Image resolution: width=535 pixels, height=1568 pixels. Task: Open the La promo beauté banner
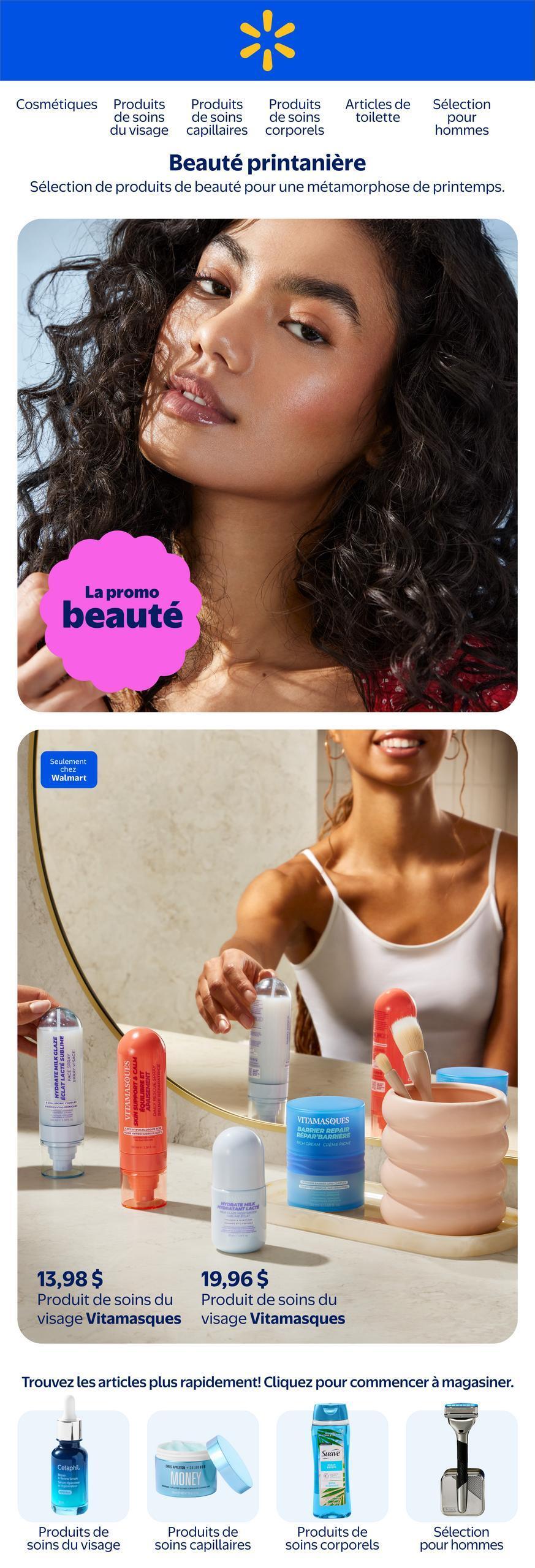coord(267,465)
